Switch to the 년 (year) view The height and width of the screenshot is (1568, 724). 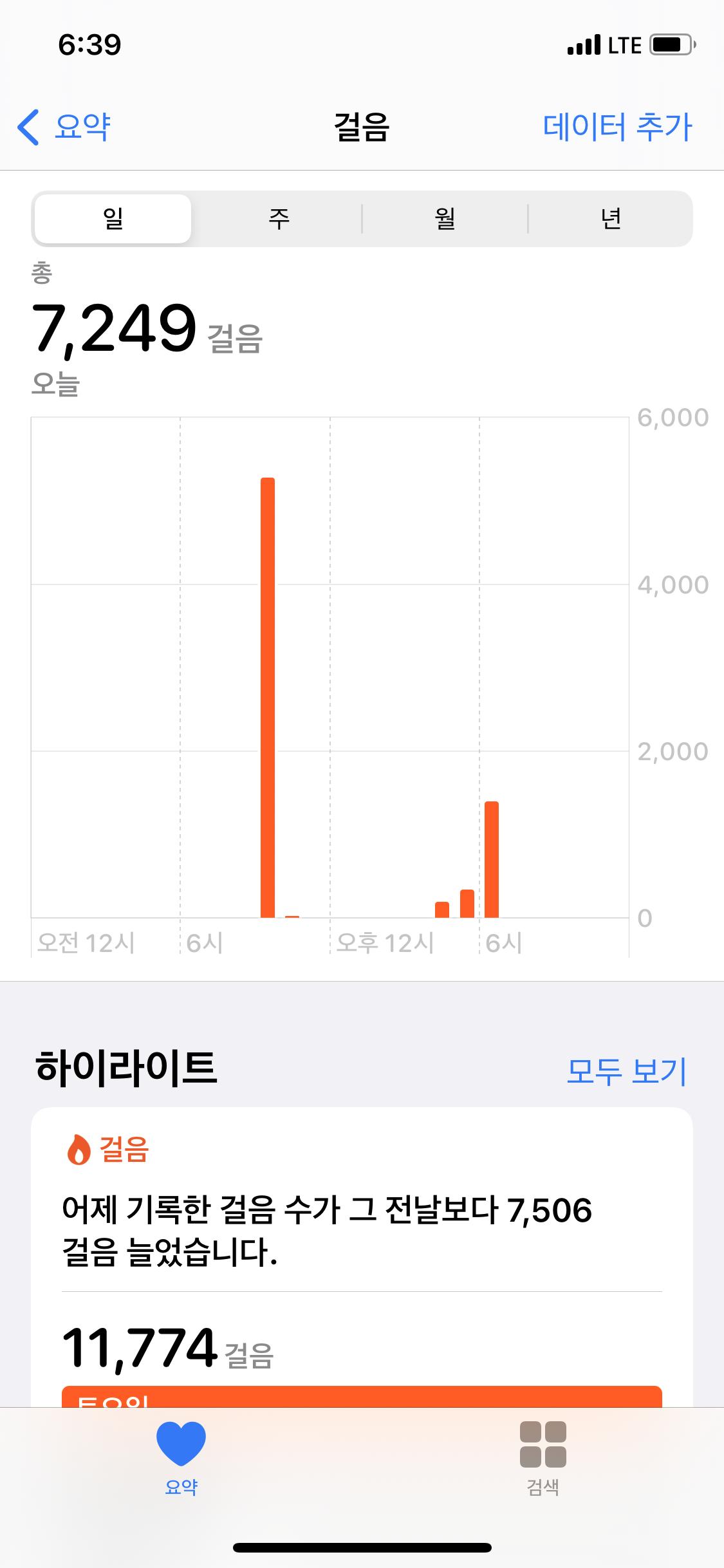point(610,219)
